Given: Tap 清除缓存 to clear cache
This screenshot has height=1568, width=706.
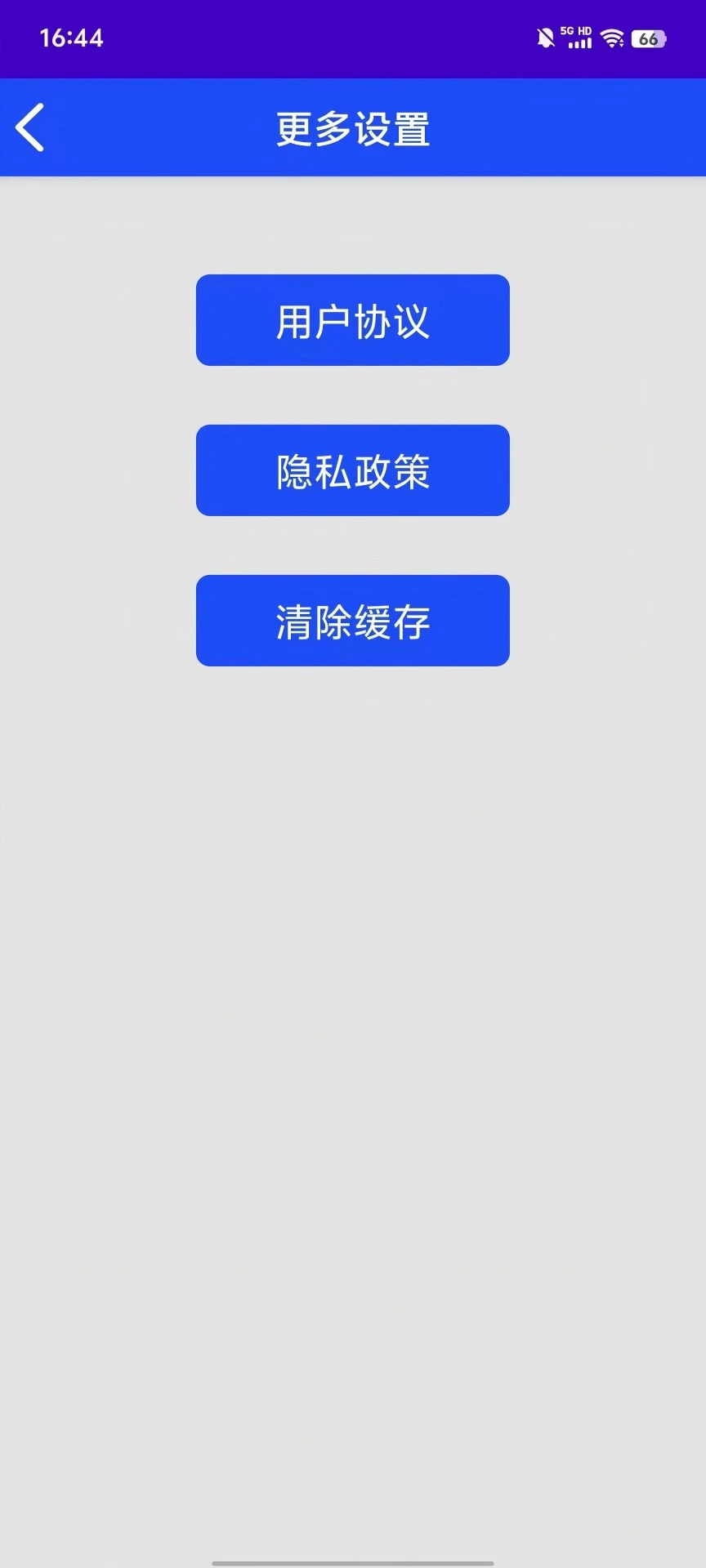Looking at the screenshot, I should click(352, 621).
